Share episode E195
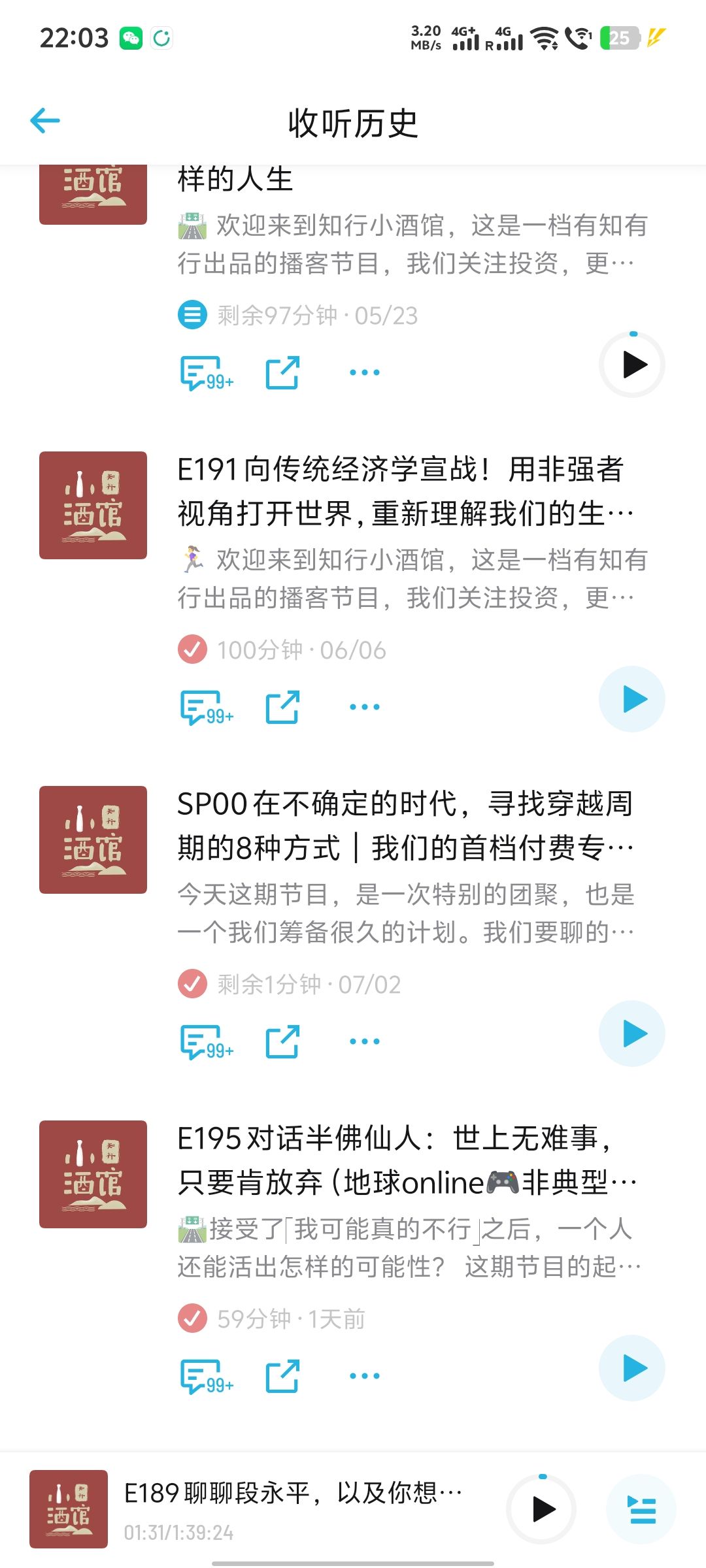Image resolution: width=706 pixels, height=1568 pixels. click(x=282, y=1376)
